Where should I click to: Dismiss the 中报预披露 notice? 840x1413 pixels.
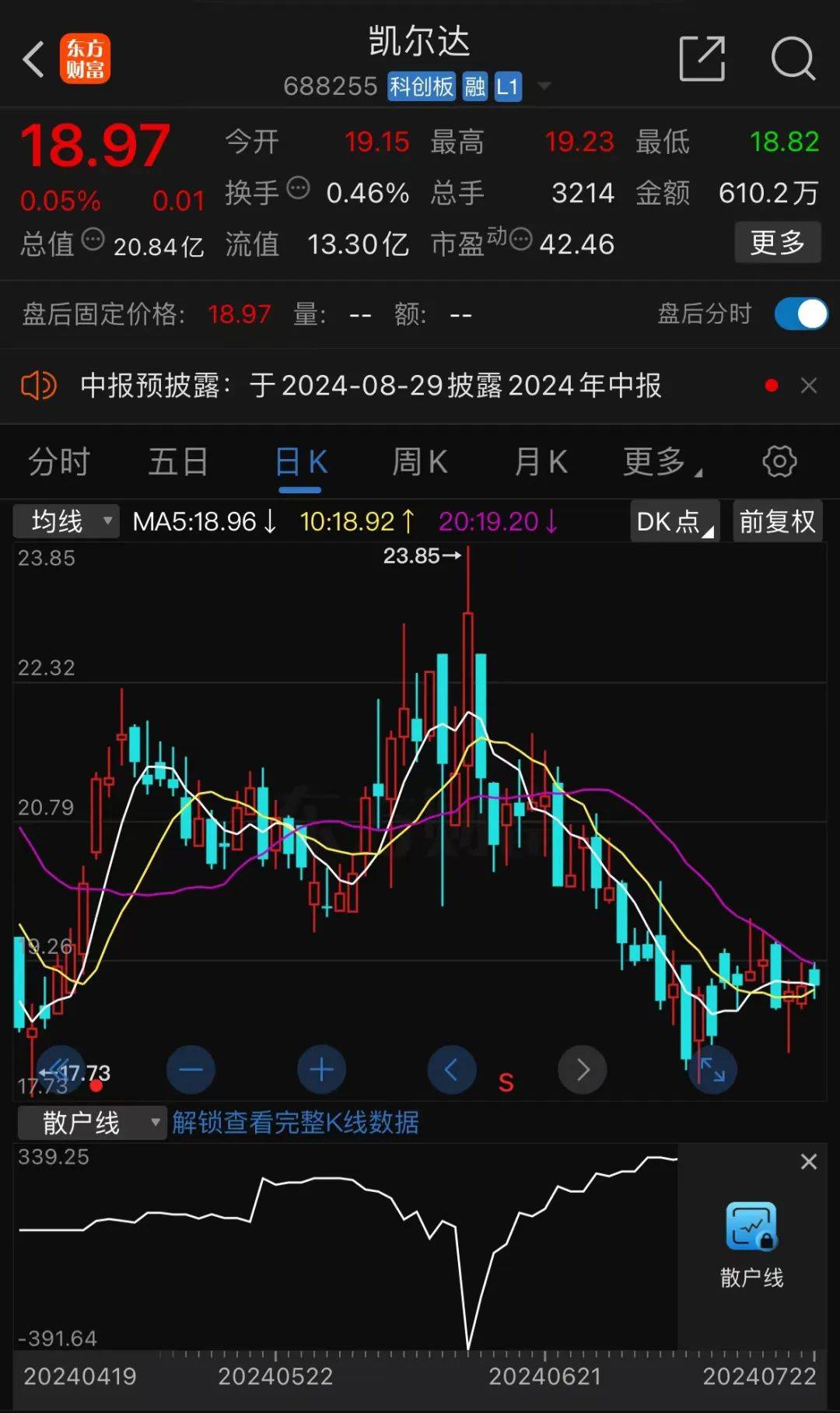point(809,386)
